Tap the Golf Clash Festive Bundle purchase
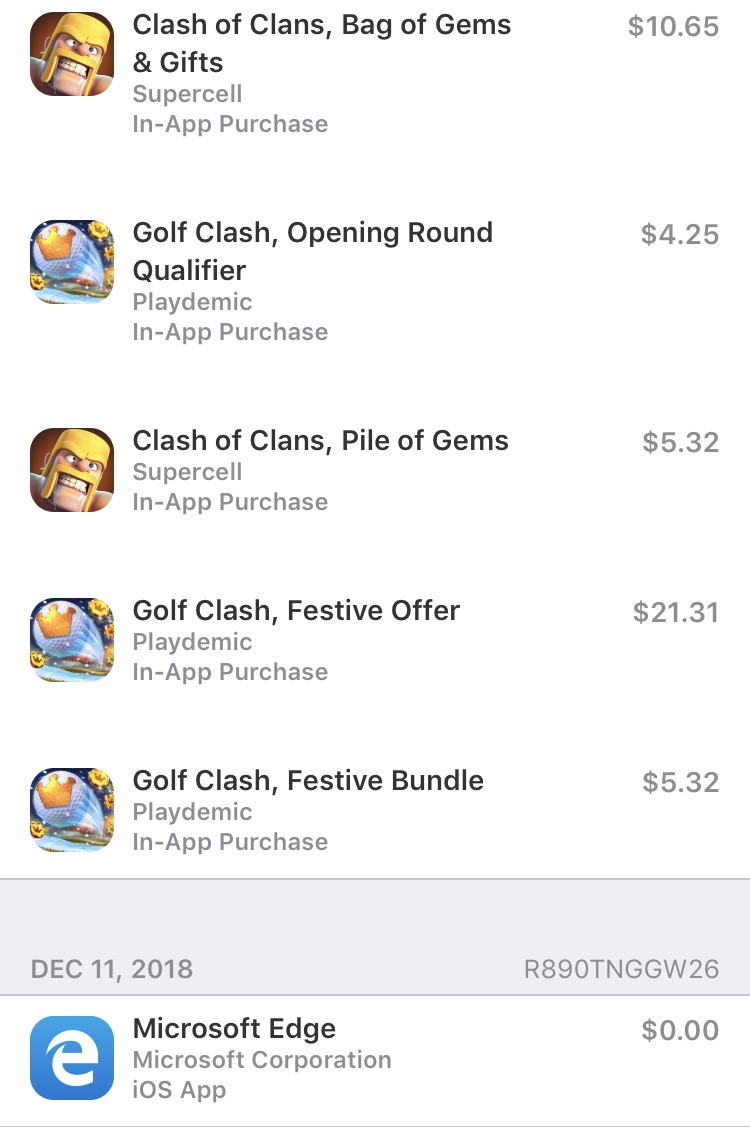 [308, 781]
